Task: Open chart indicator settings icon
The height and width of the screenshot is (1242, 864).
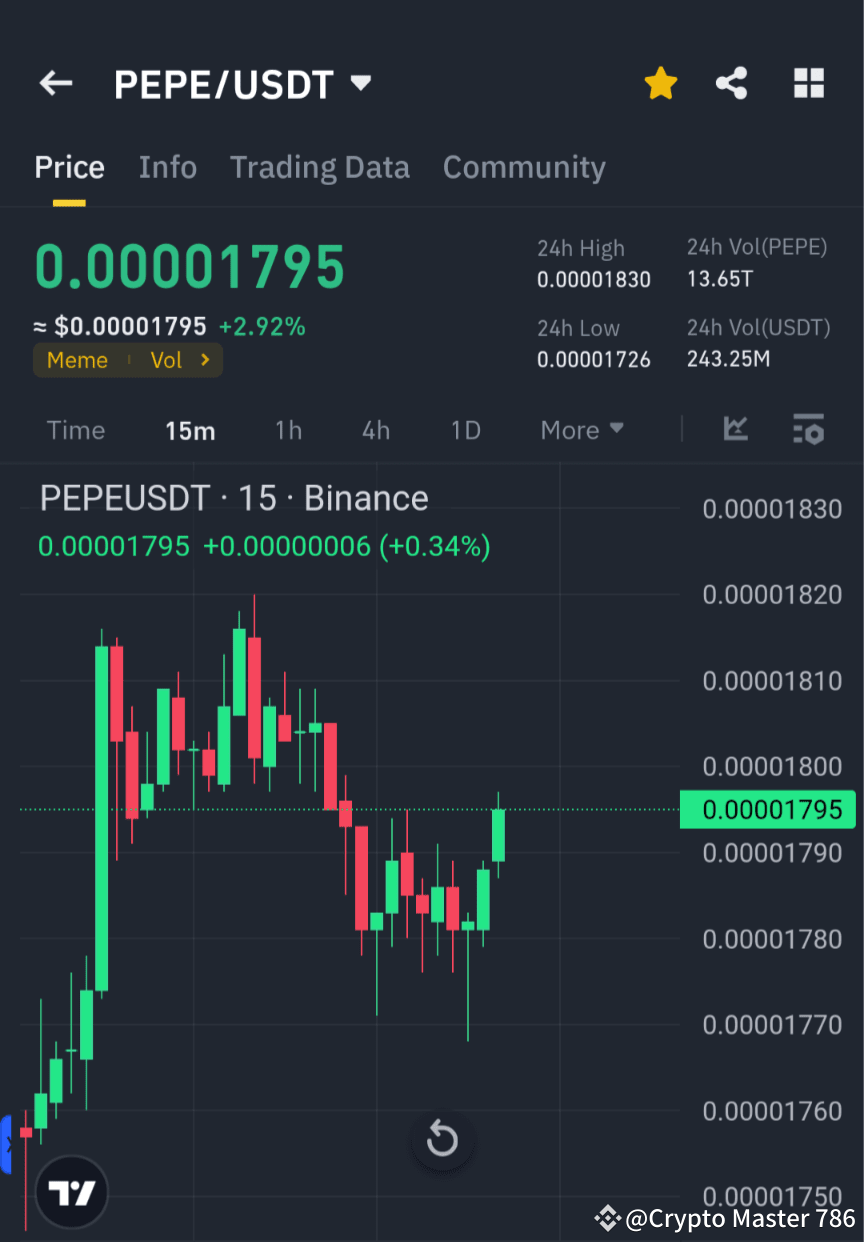Action: coord(809,429)
